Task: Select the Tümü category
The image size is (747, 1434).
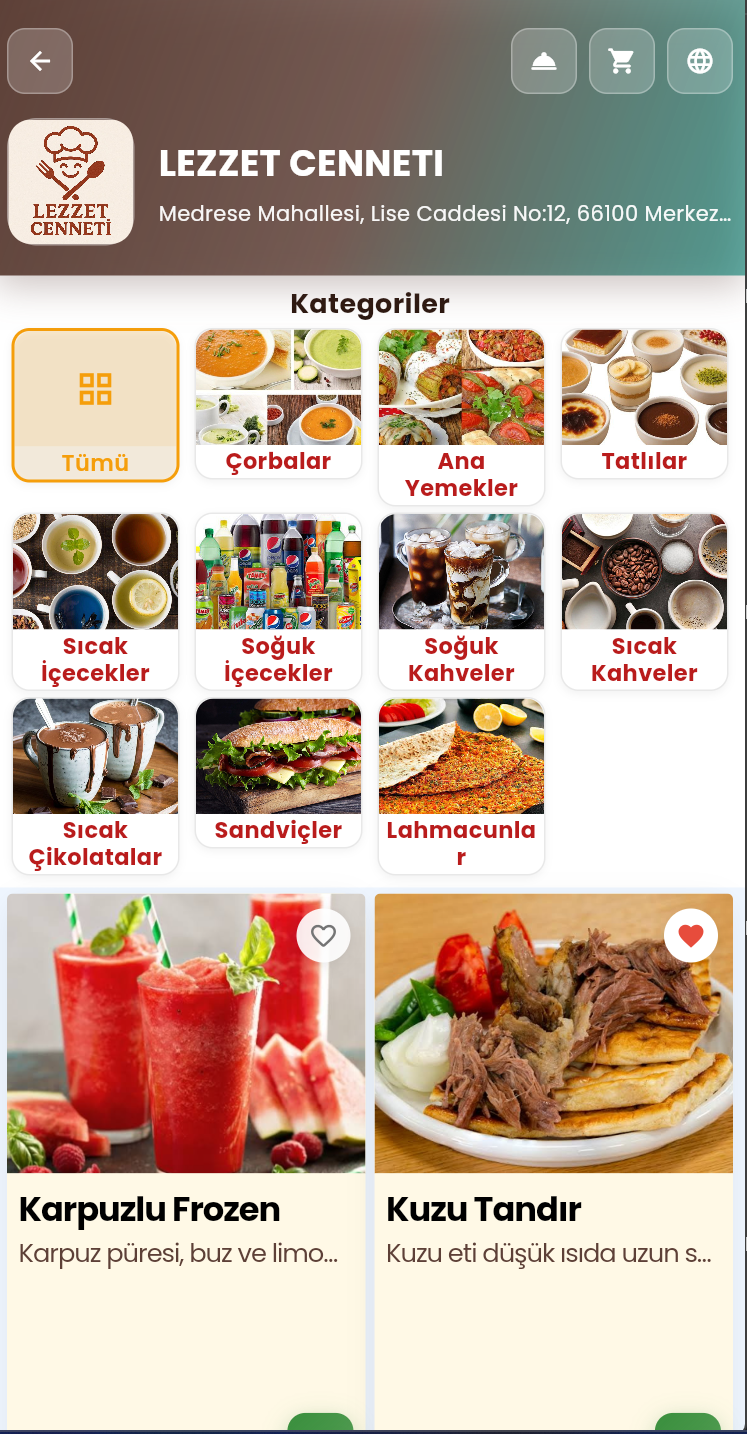Action: tap(96, 405)
